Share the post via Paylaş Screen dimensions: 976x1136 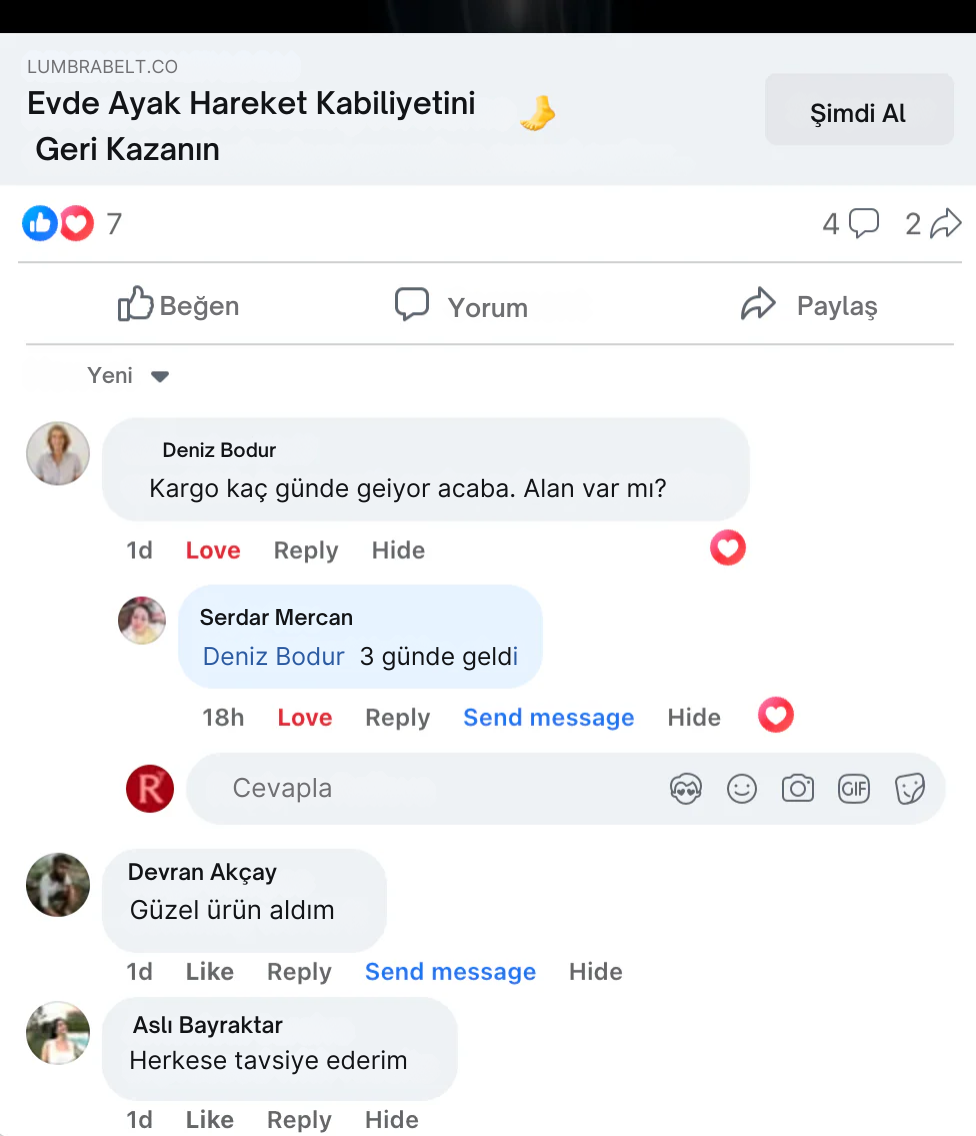[809, 305]
